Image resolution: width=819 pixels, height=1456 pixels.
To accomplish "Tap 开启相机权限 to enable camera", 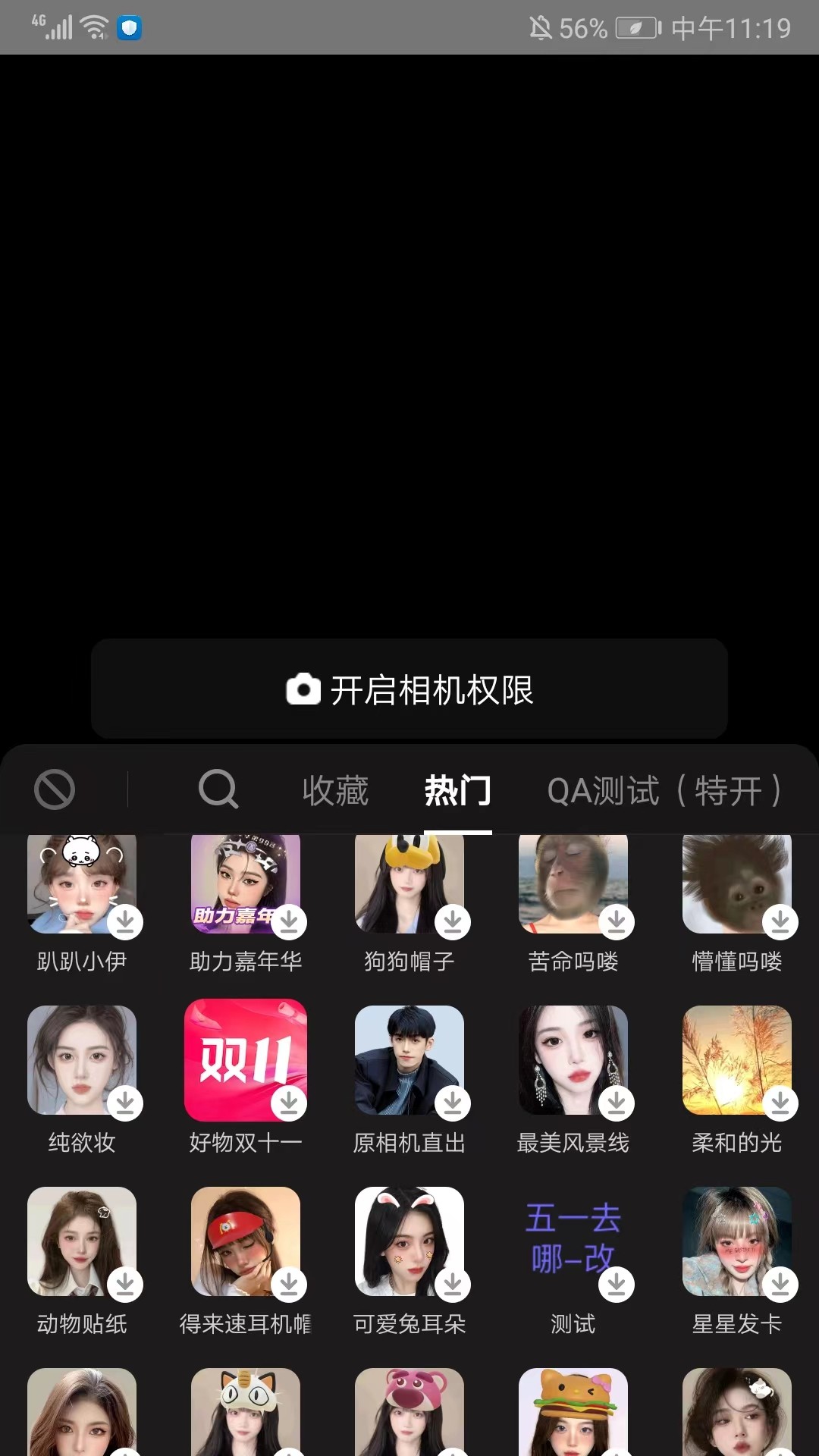I will coord(409,689).
